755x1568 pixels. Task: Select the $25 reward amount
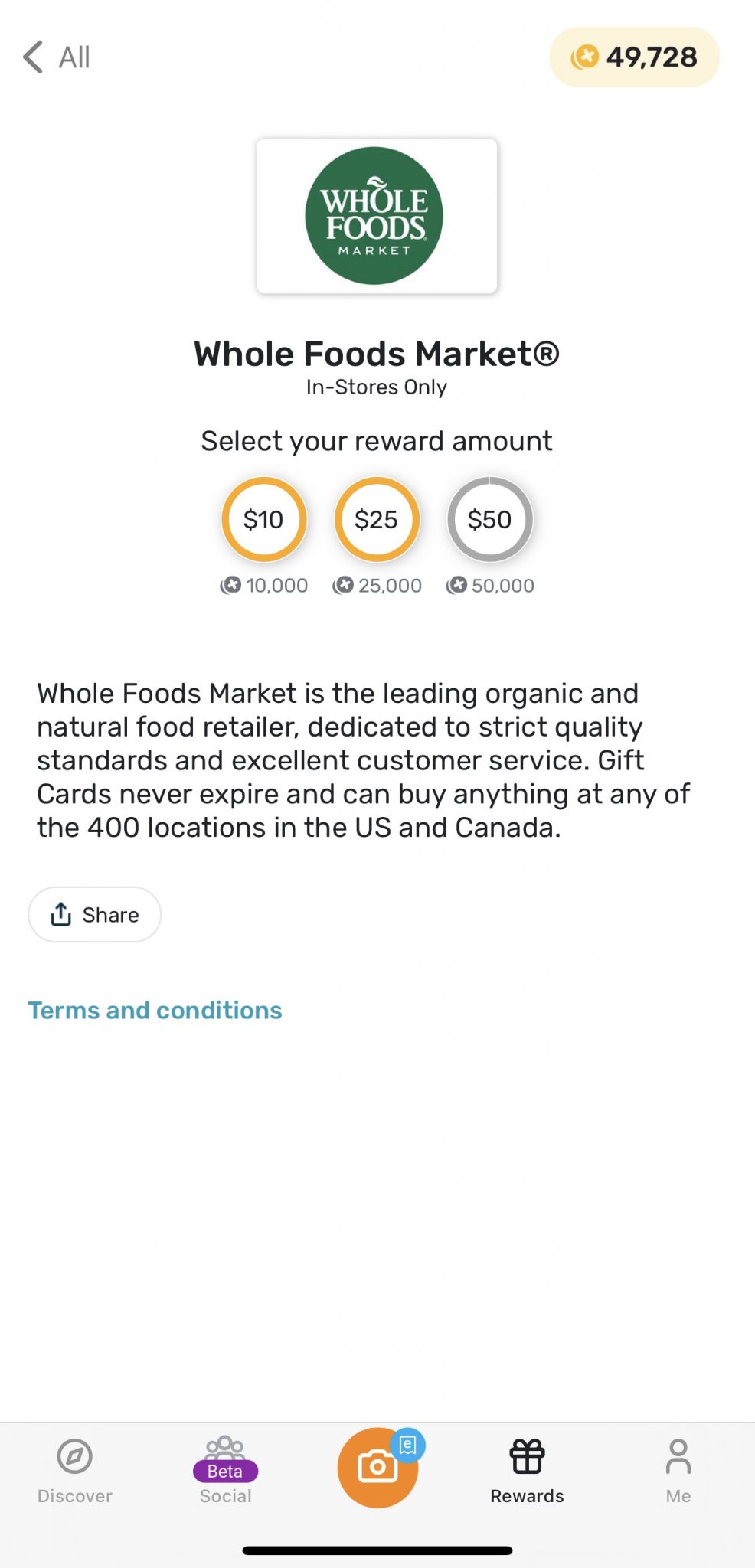[x=376, y=519]
